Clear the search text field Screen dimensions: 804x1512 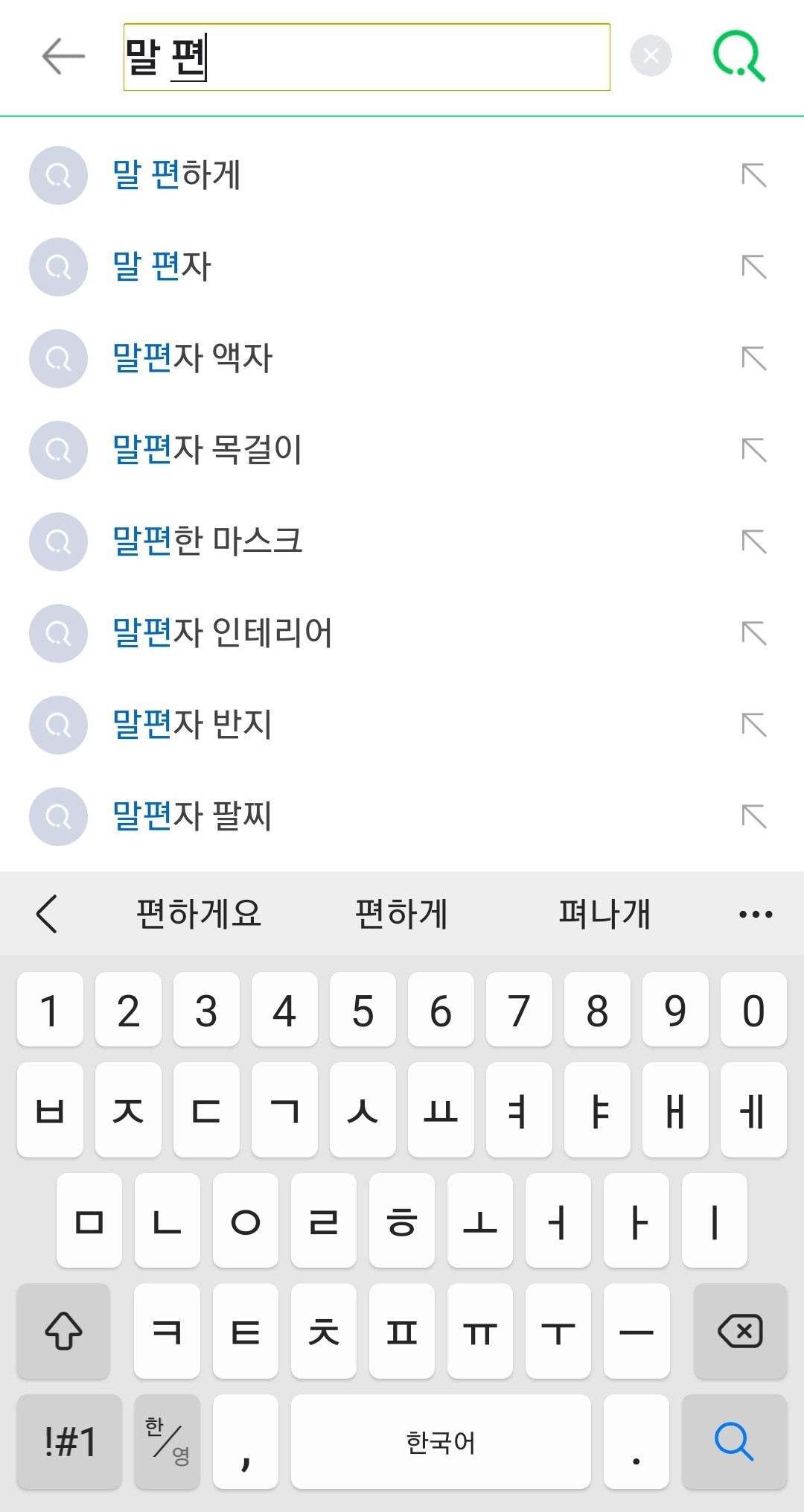[651, 56]
